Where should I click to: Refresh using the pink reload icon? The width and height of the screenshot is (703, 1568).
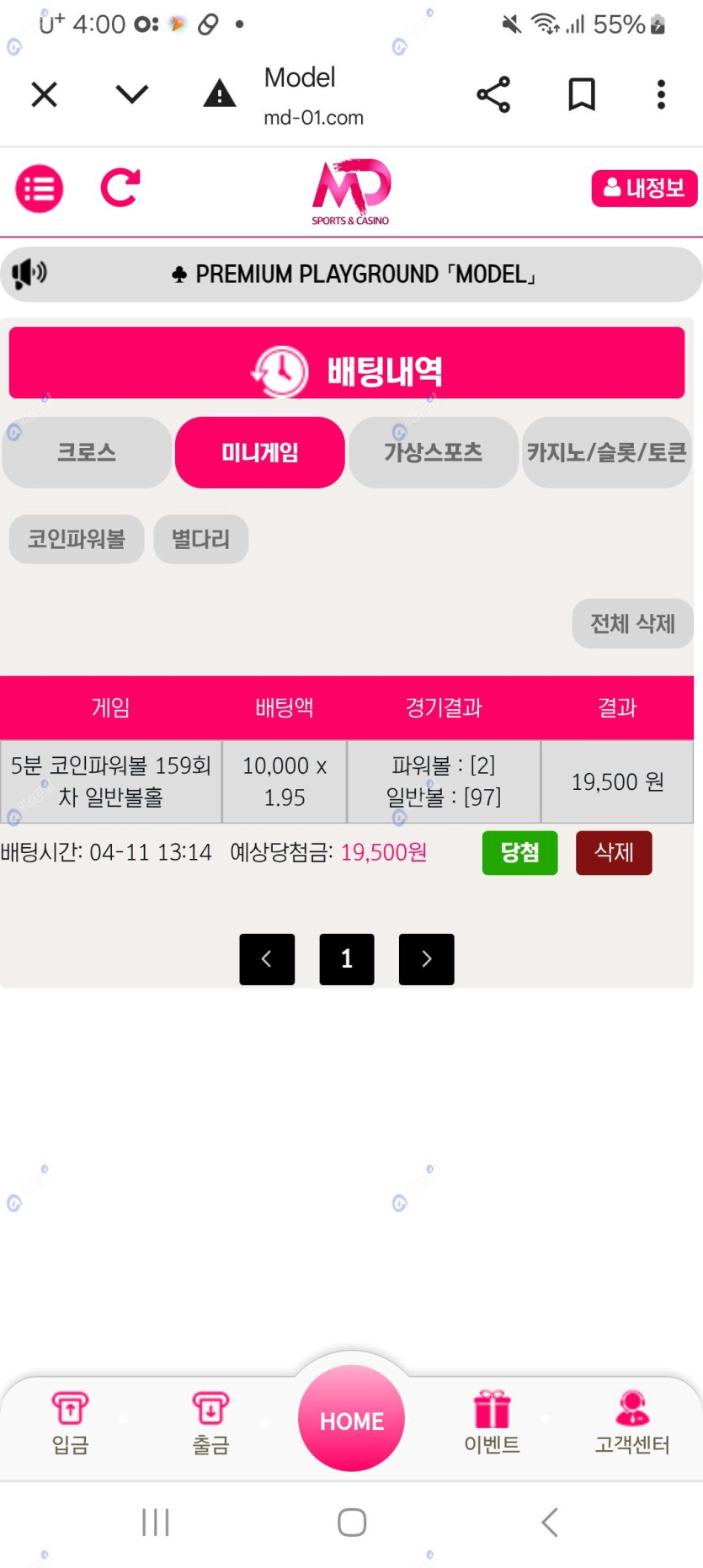tap(120, 188)
